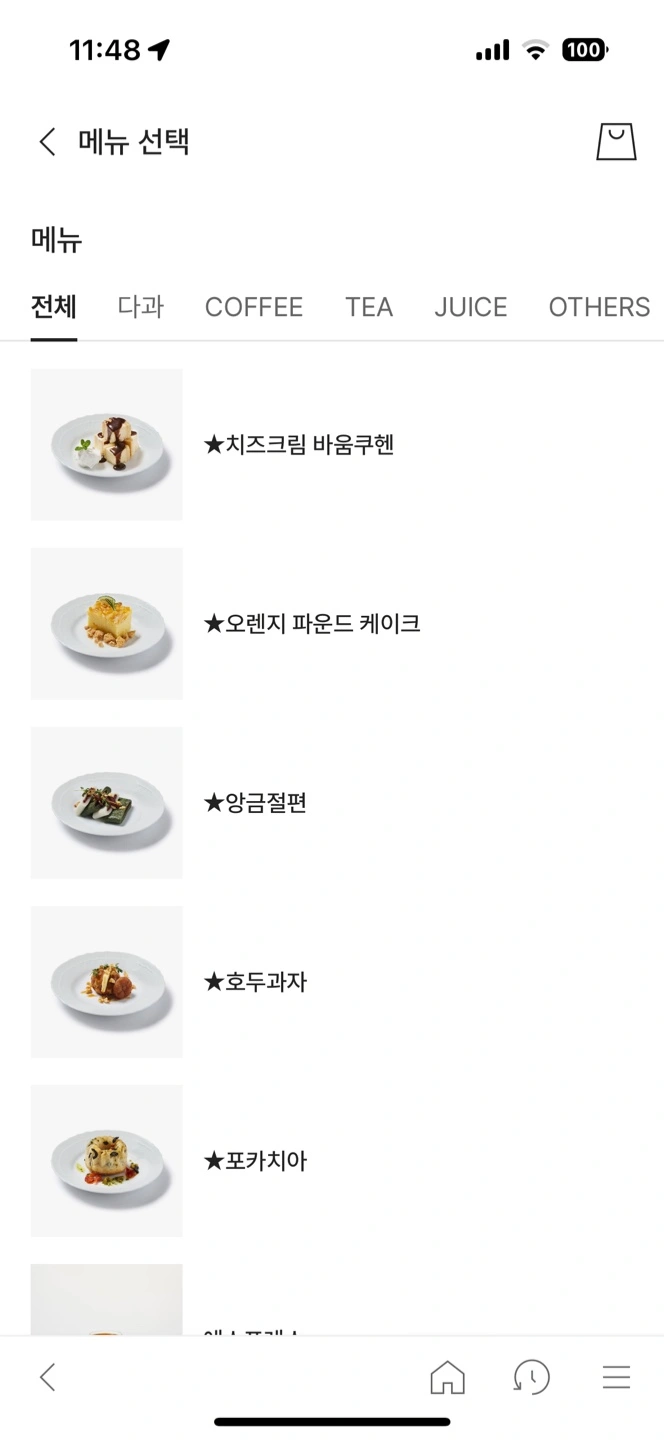Go to the previous page in bottom bar
The image size is (664, 1440).
click(47, 1377)
